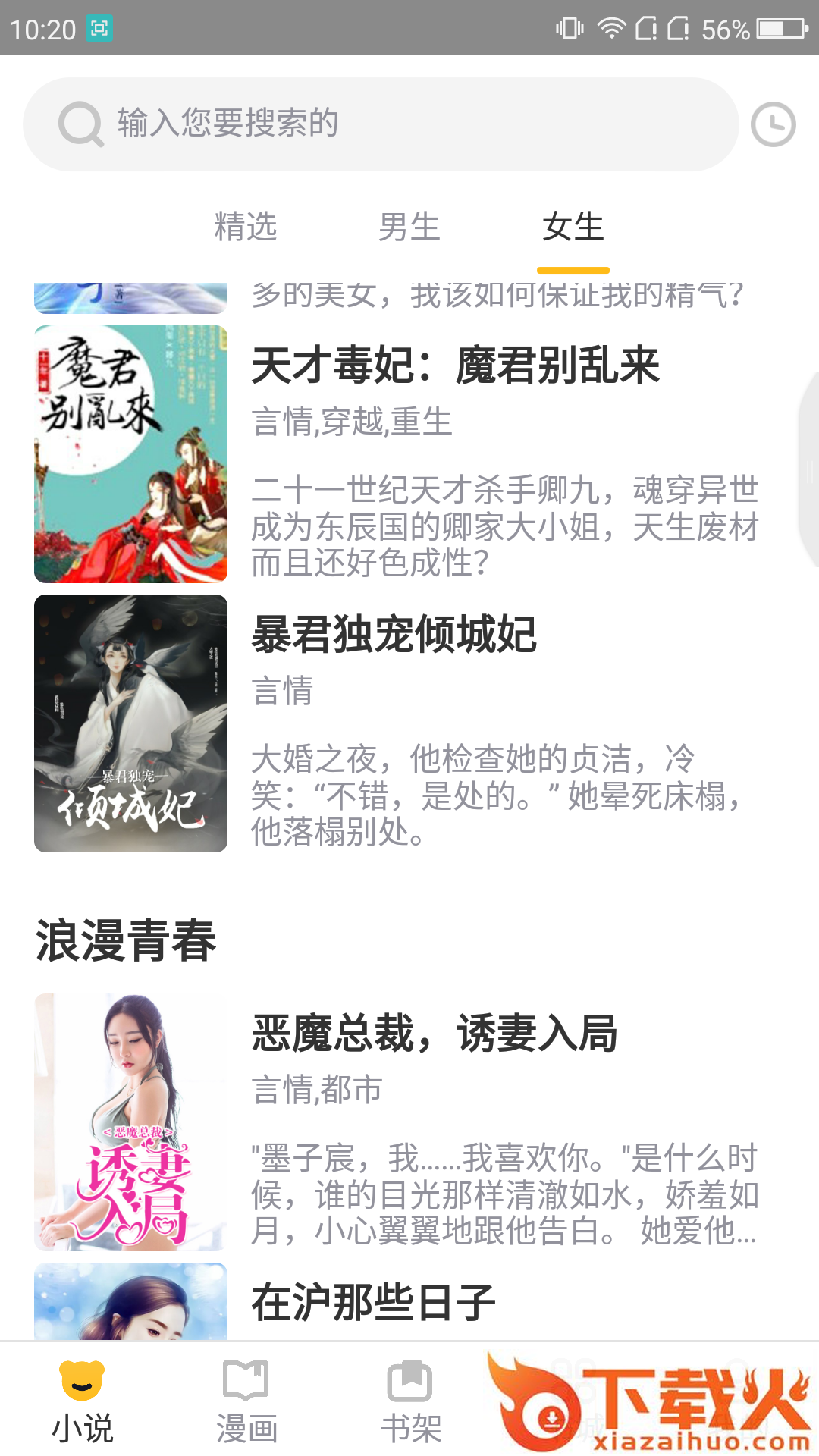Open the 书架 bottom tab
Image resolution: width=819 pixels, height=1456 pixels.
pyautogui.click(x=410, y=1401)
